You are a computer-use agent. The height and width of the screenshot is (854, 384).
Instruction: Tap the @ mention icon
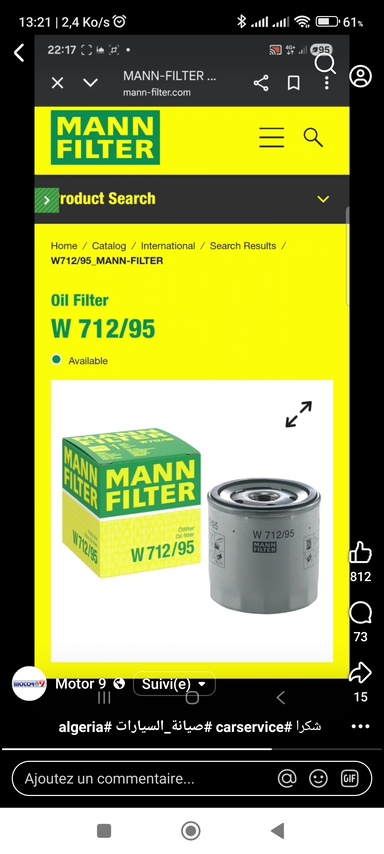coord(287,779)
